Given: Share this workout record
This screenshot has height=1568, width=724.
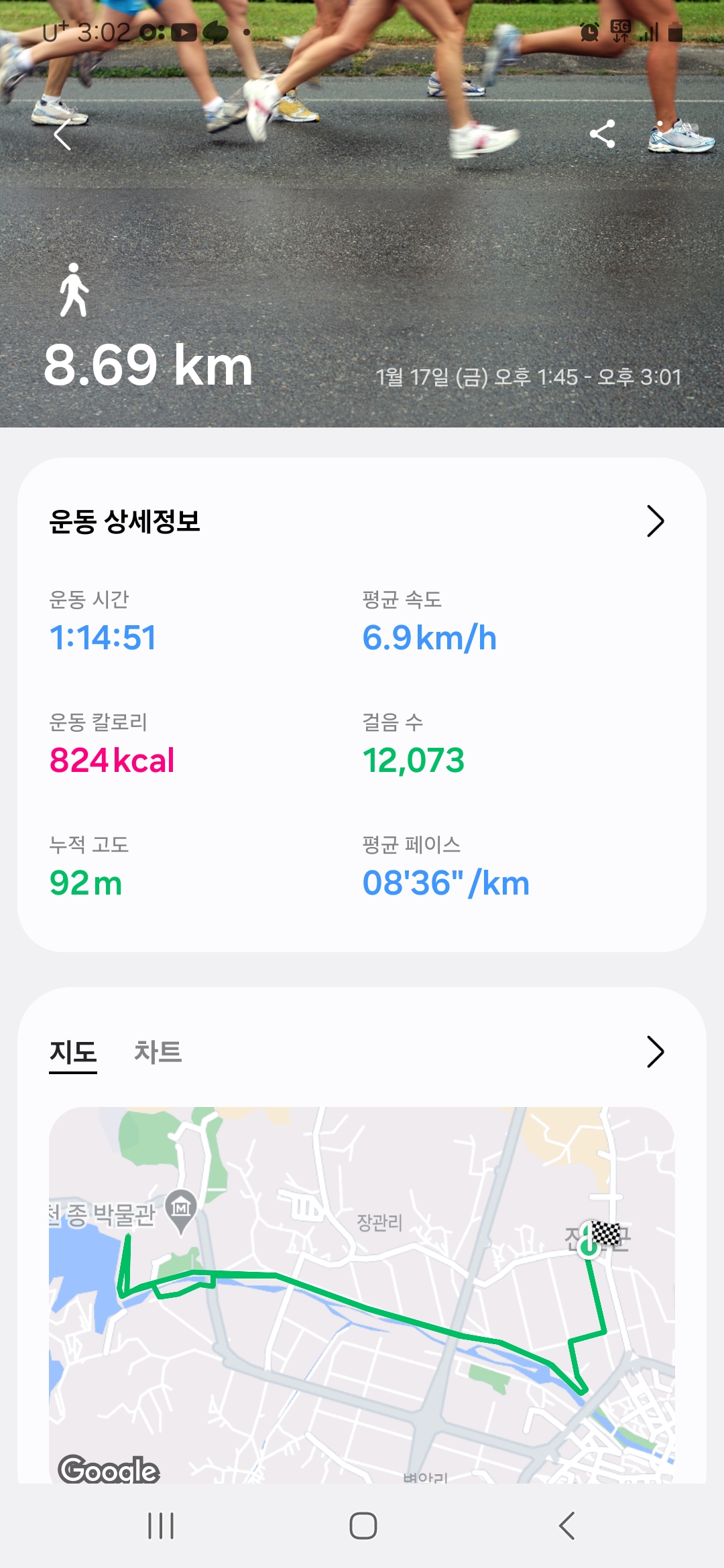Looking at the screenshot, I should [602, 134].
